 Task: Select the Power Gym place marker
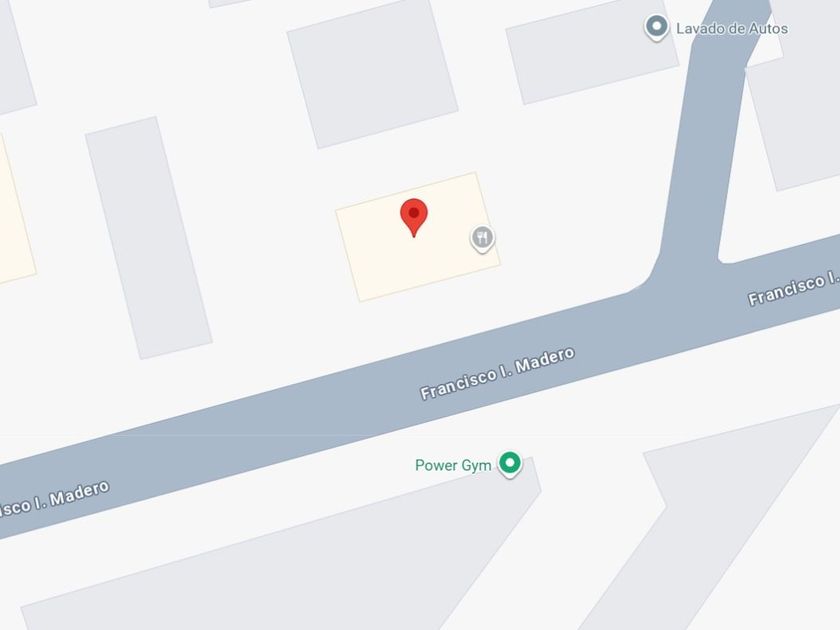pyautogui.click(x=509, y=464)
